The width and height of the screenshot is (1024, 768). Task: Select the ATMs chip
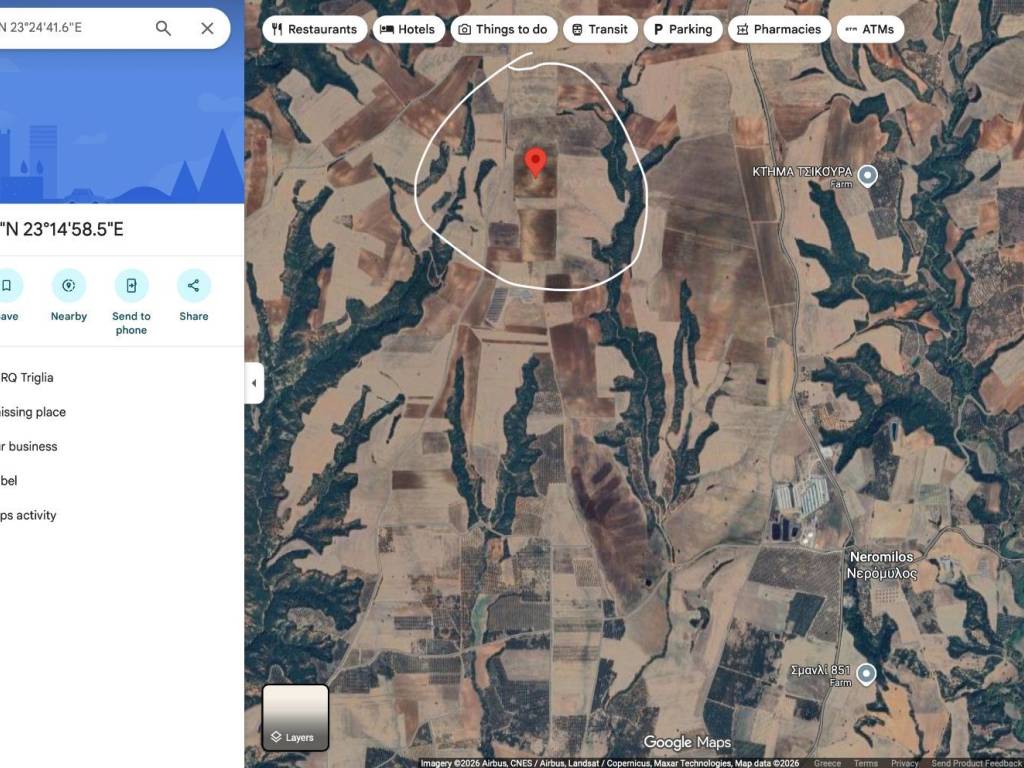pyautogui.click(x=869, y=29)
